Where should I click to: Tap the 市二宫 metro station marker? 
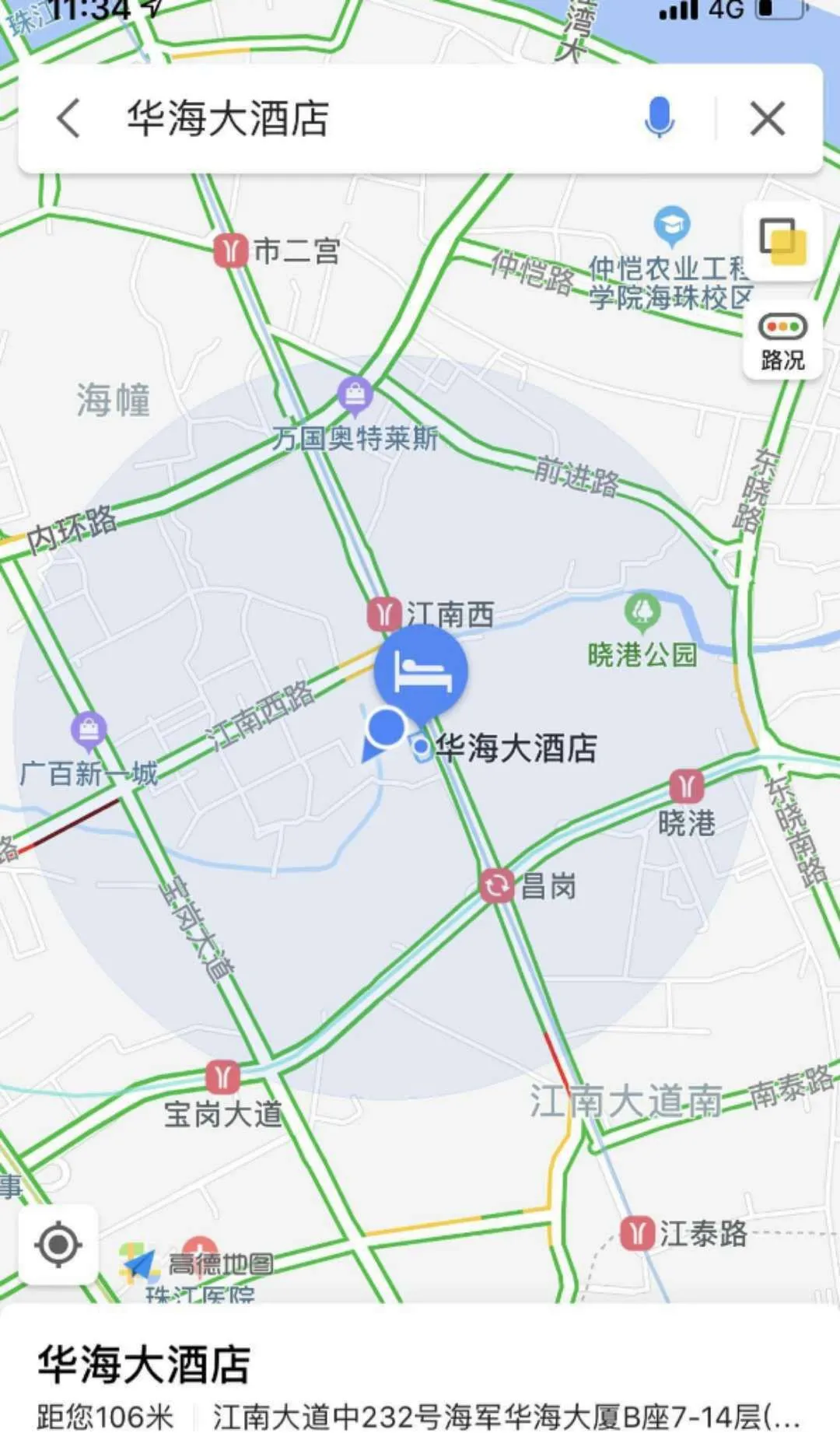(x=230, y=251)
